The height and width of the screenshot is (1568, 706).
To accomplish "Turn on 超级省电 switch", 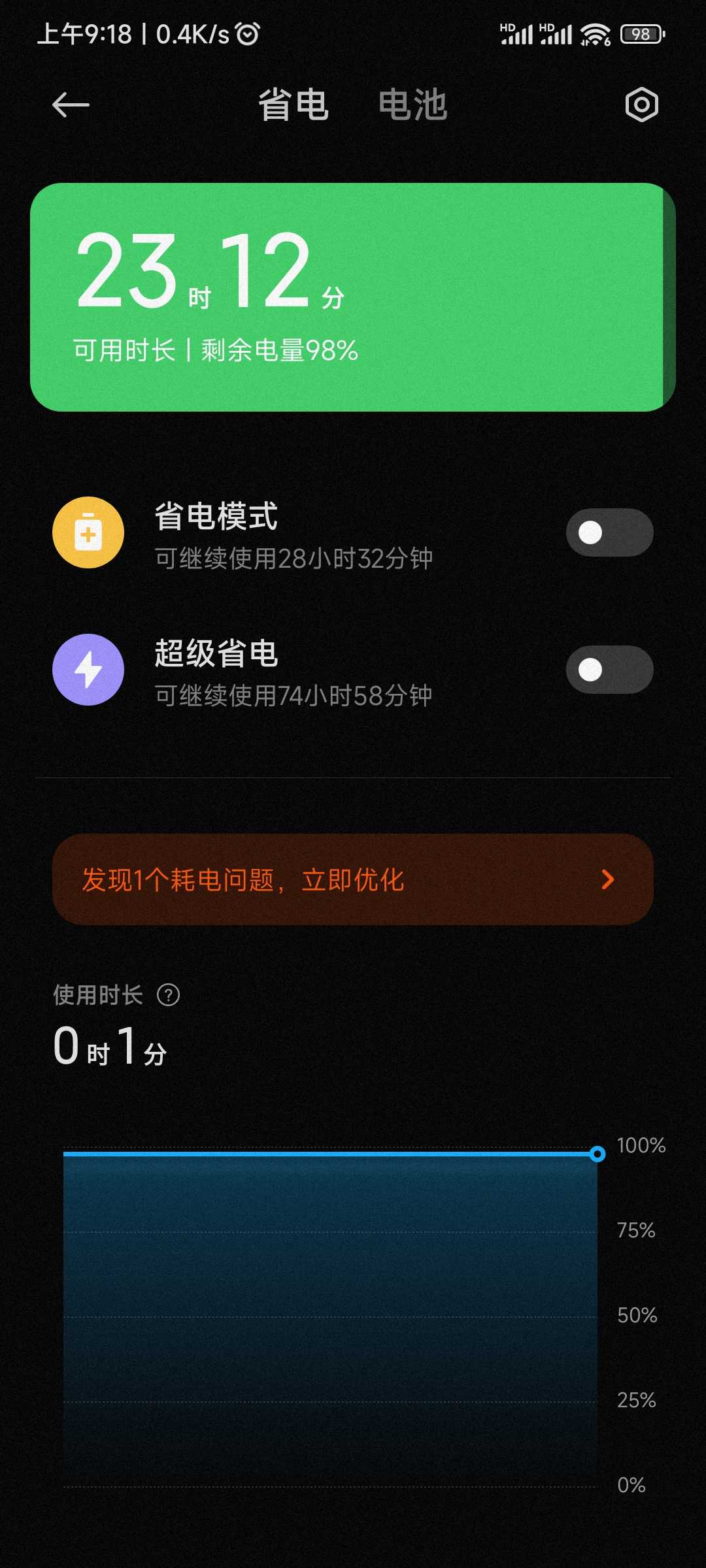I will click(609, 670).
